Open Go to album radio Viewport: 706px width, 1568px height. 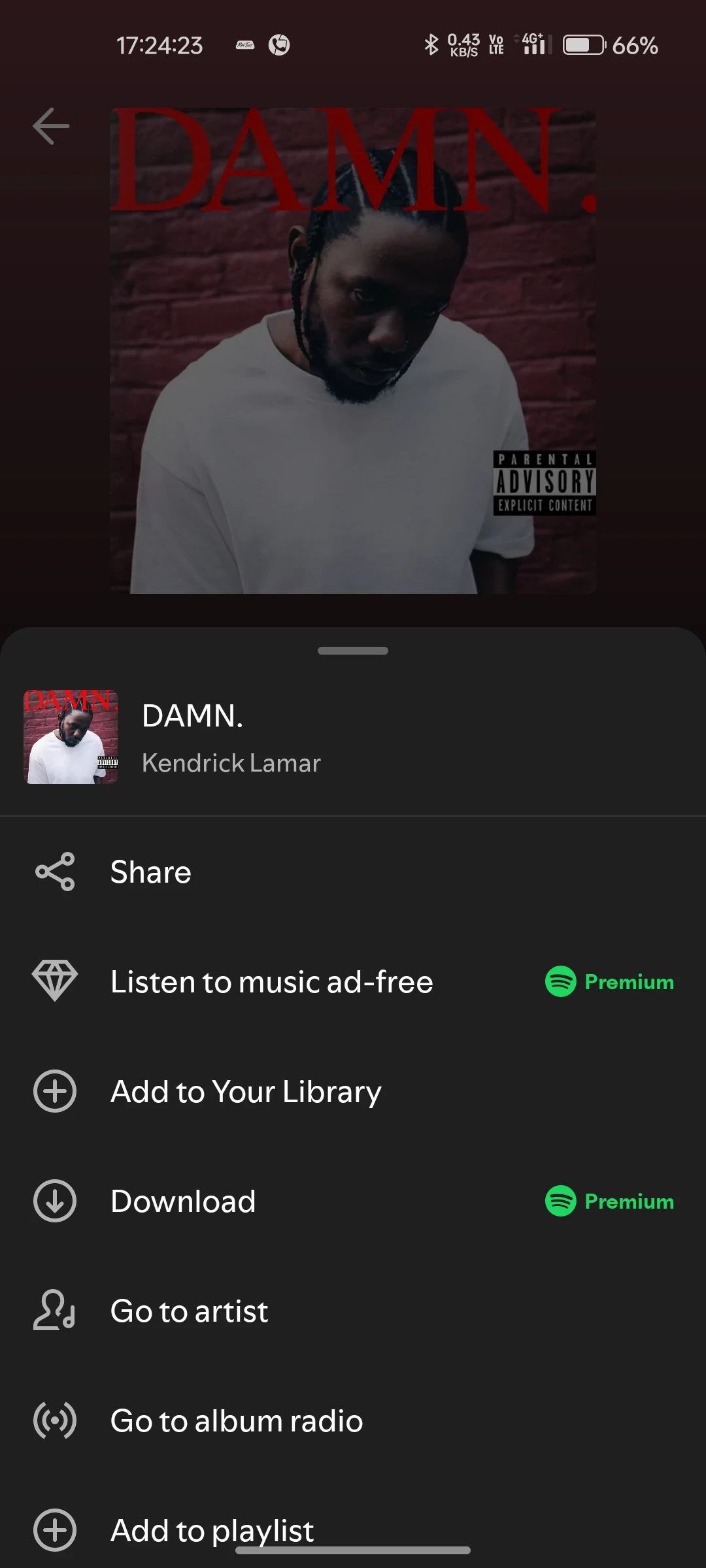237,1421
